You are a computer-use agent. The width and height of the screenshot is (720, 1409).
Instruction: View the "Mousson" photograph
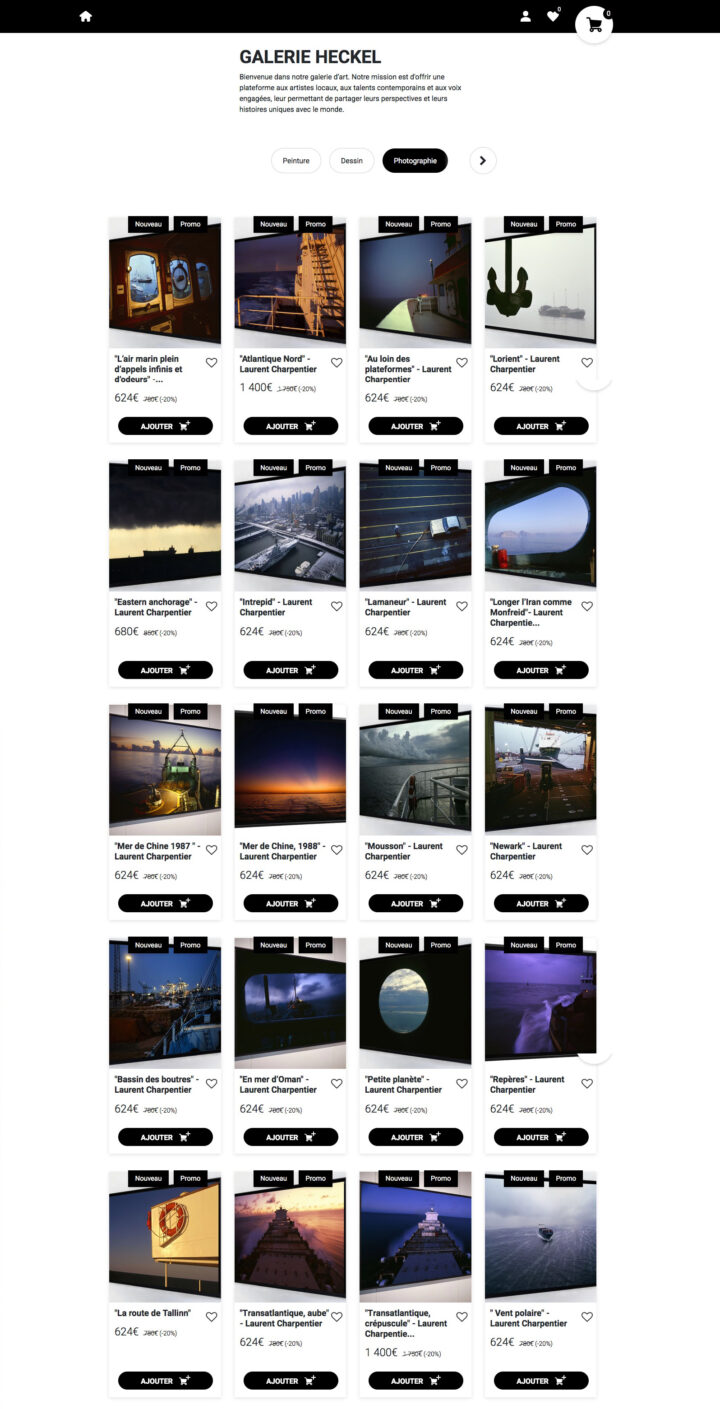(x=415, y=770)
